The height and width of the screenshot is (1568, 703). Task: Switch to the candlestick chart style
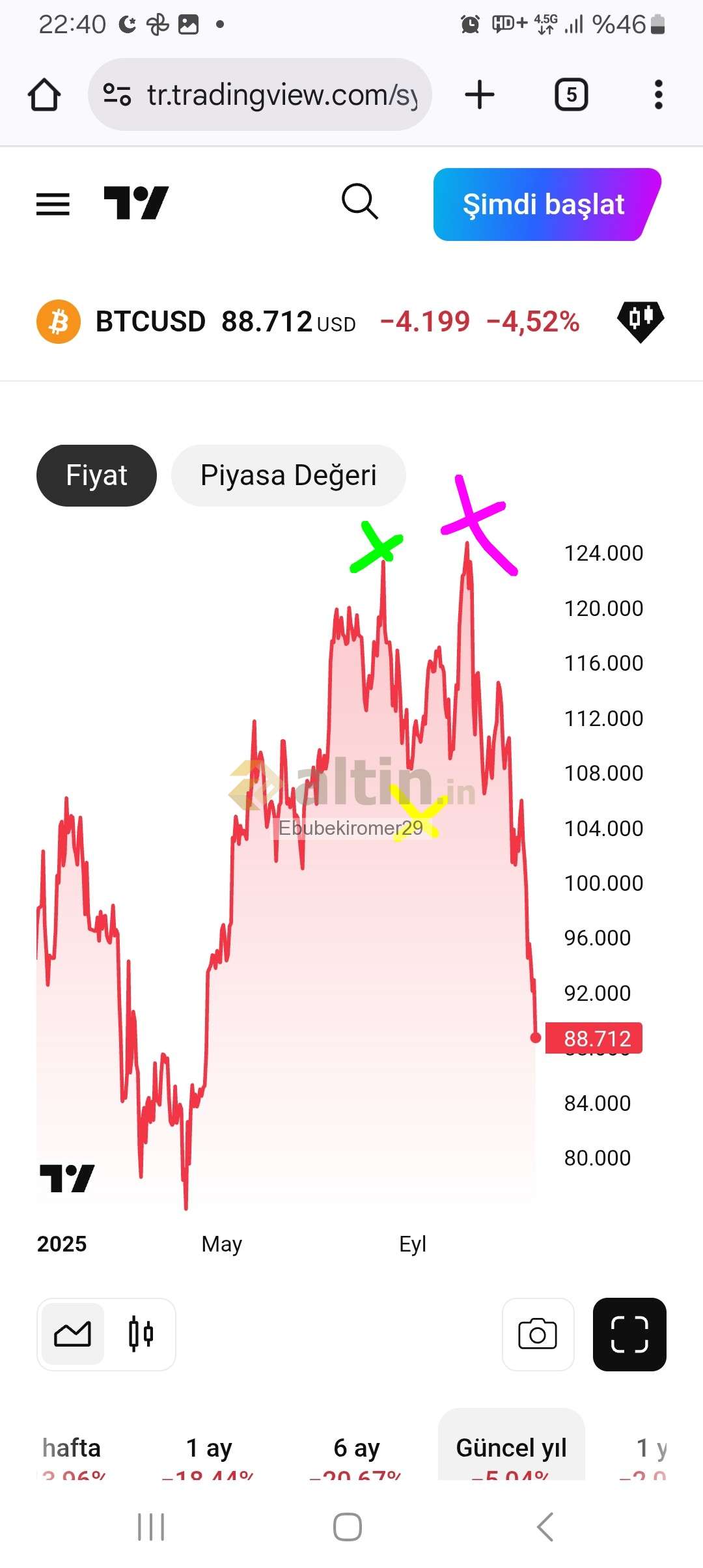[141, 1334]
